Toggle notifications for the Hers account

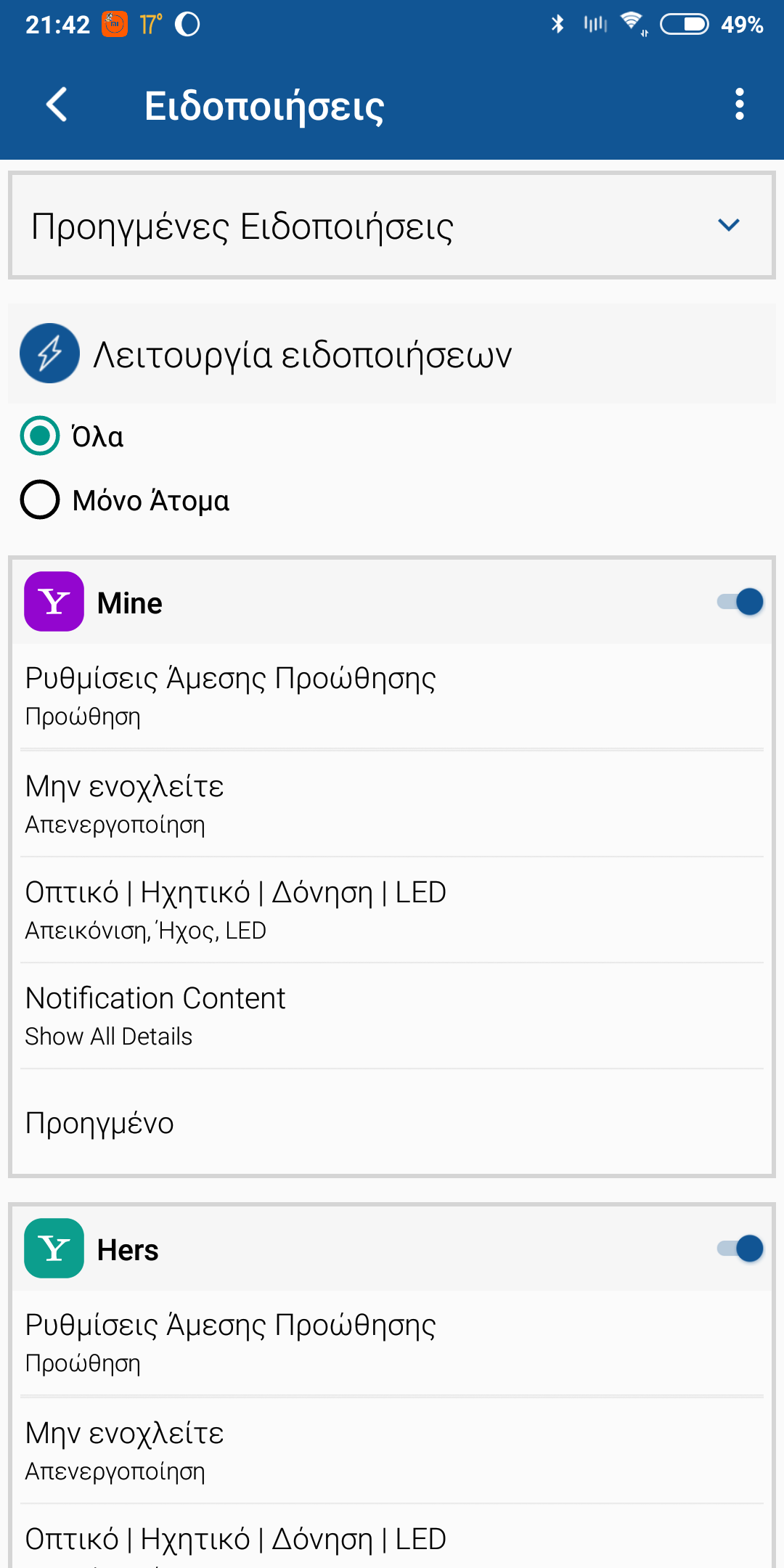(x=740, y=1249)
